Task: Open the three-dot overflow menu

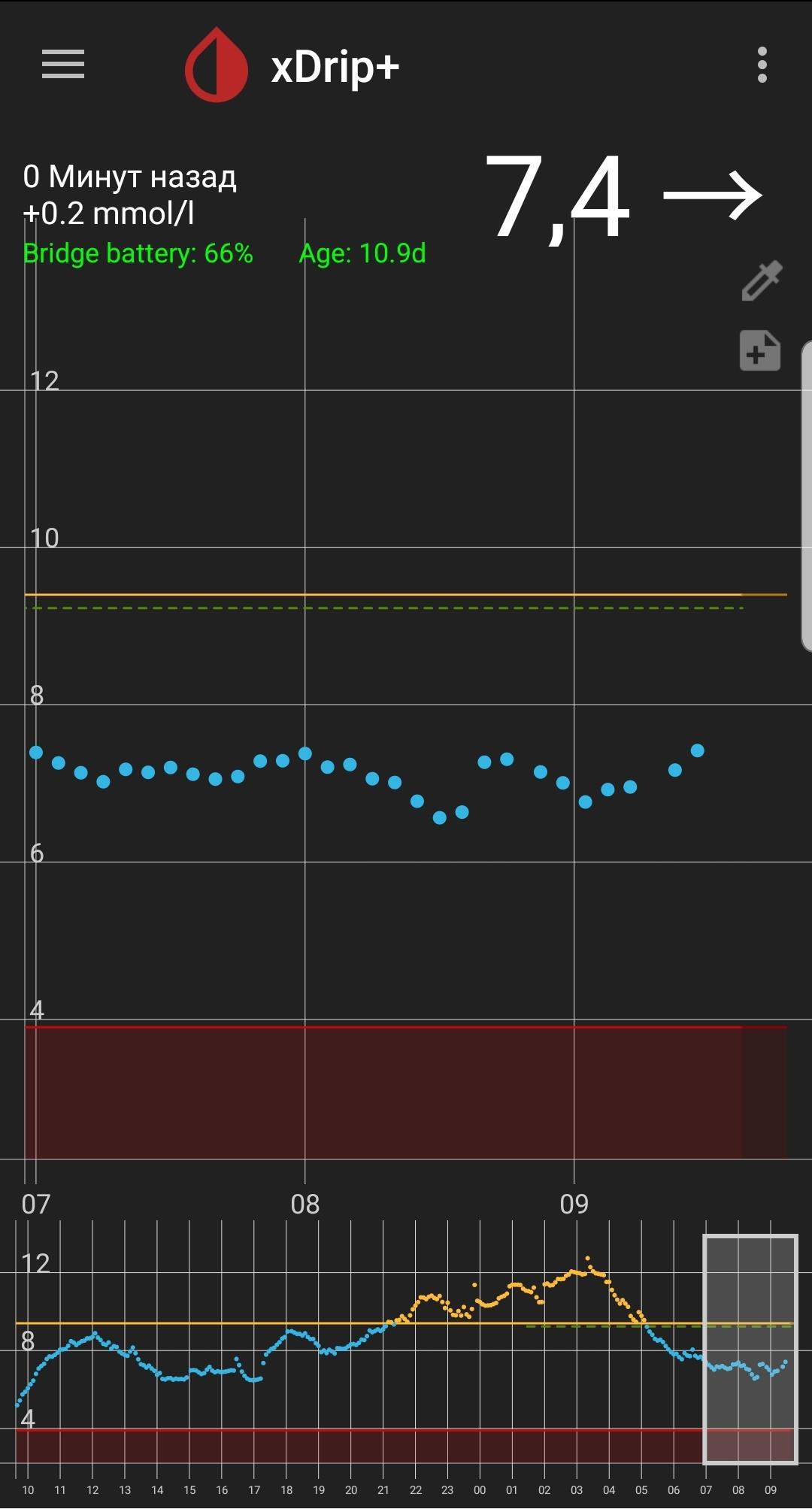Action: pyautogui.click(x=762, y=65)
